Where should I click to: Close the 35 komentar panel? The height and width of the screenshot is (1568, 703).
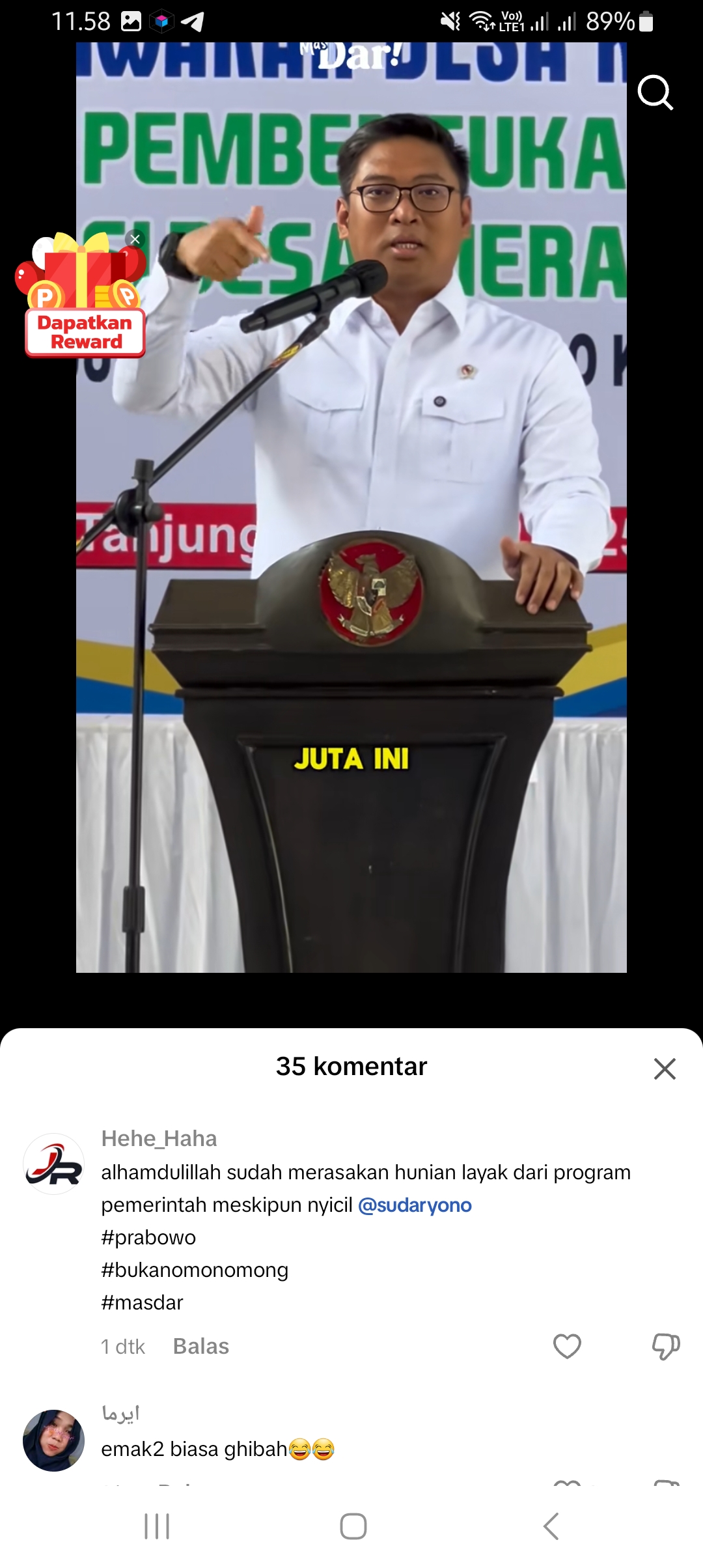click(x=665, y=1069)
